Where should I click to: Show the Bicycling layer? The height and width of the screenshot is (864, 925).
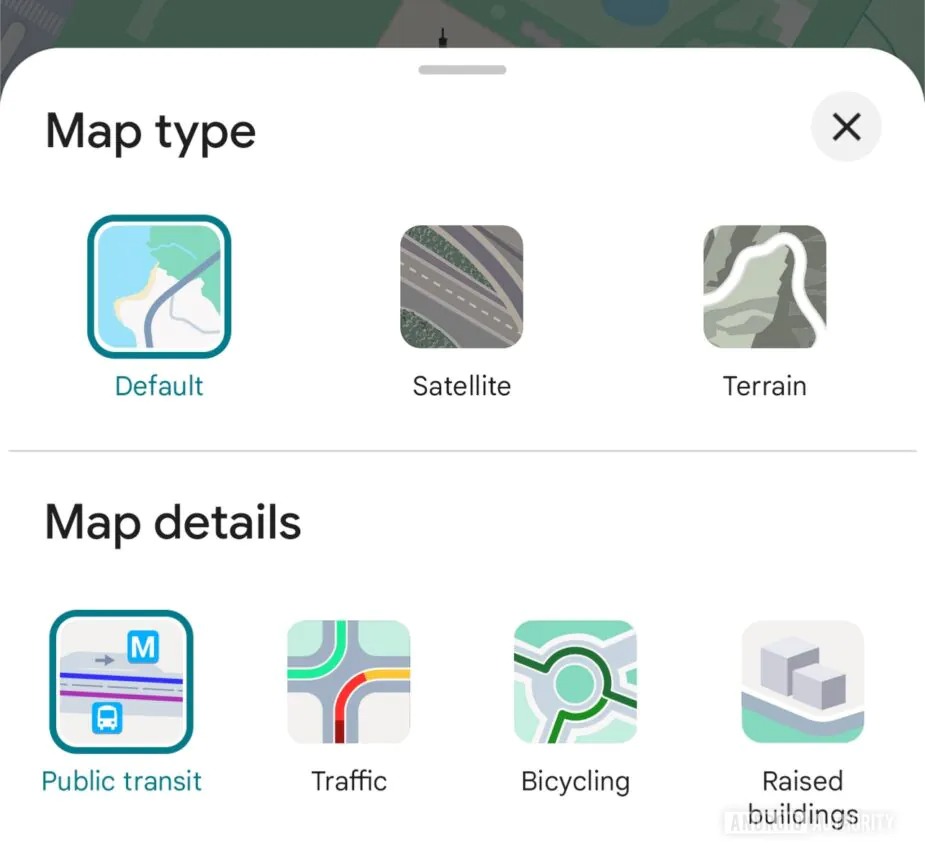575,682
